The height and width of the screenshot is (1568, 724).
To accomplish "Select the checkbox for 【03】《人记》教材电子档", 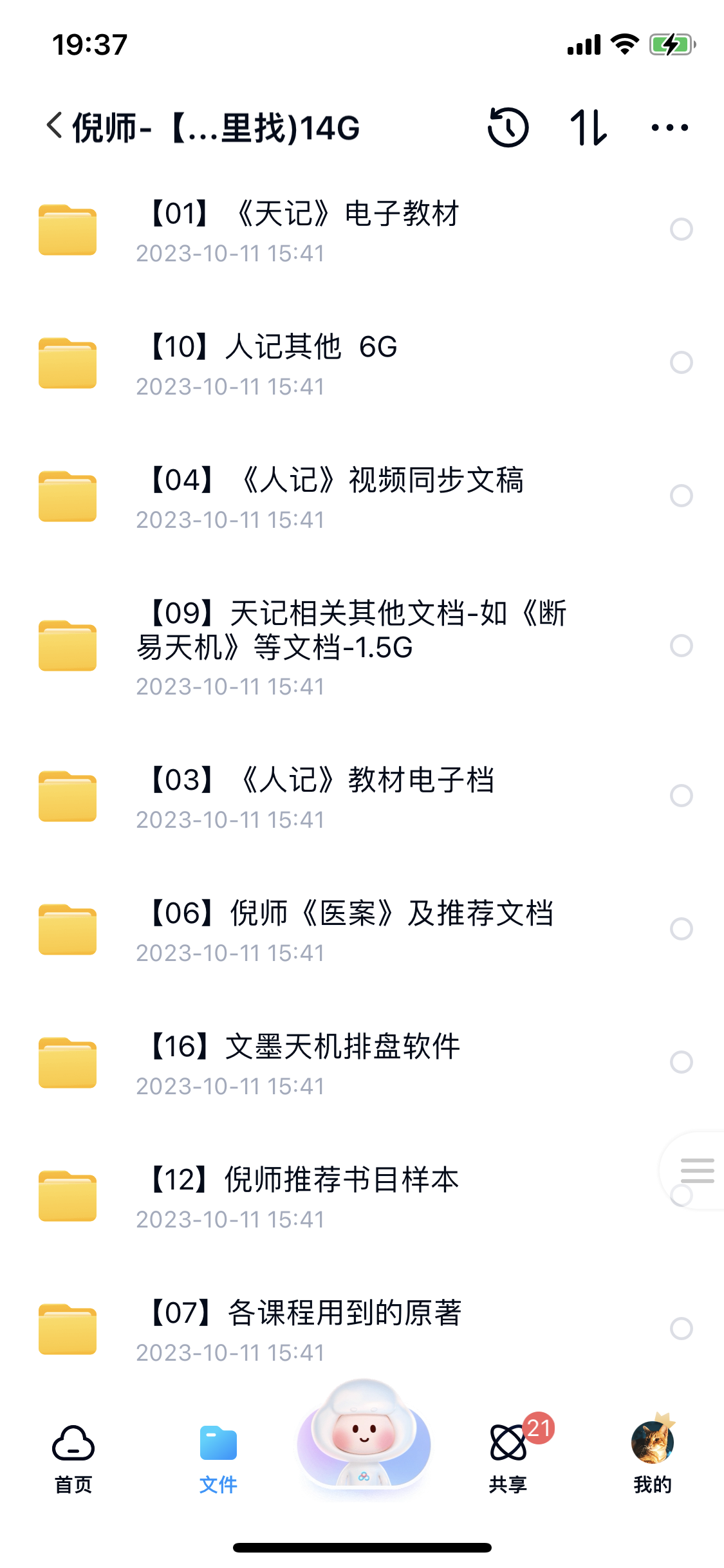I will click(681, 796).
